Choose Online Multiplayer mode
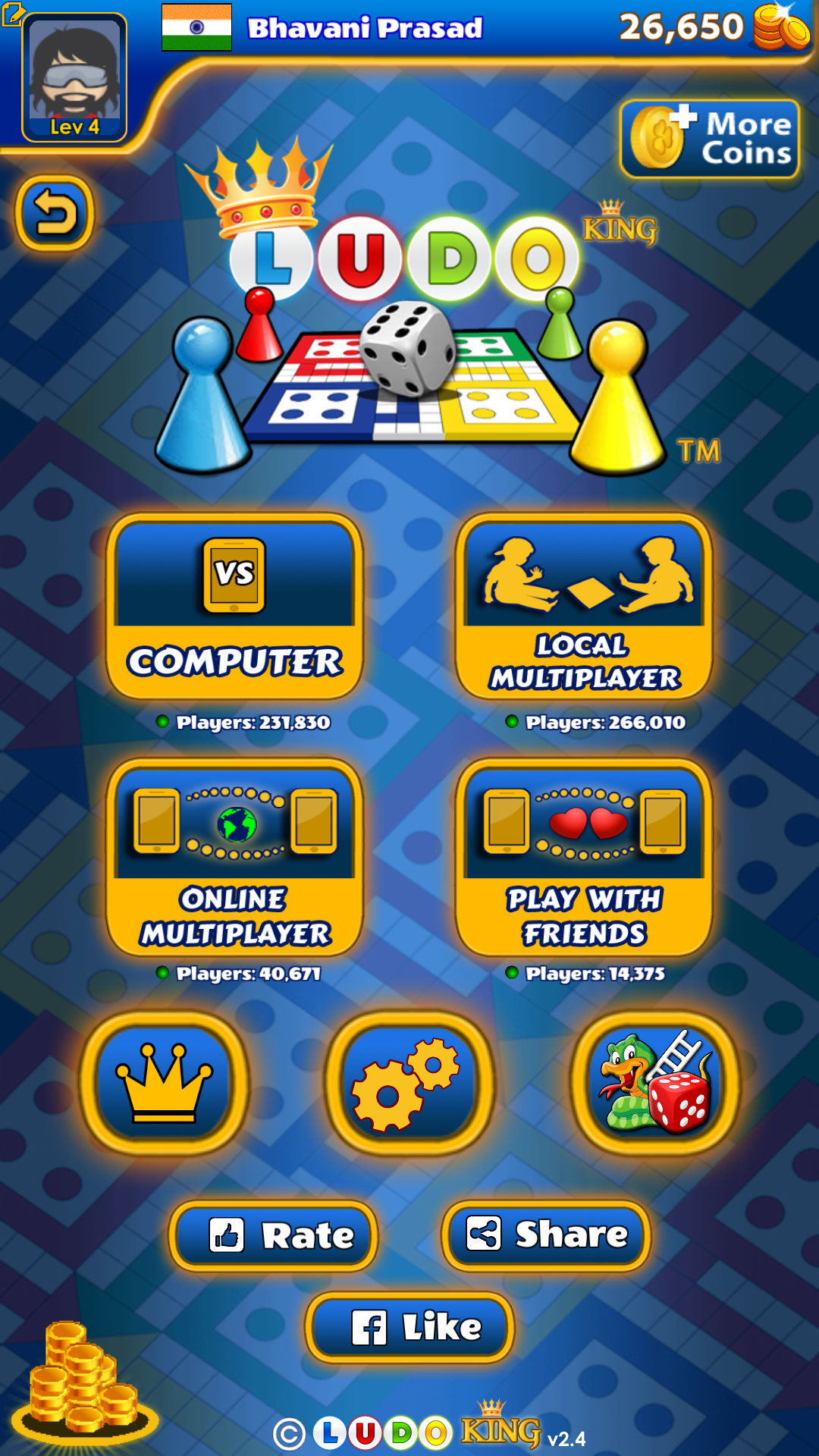819x1456 pixels. point(234,857)
